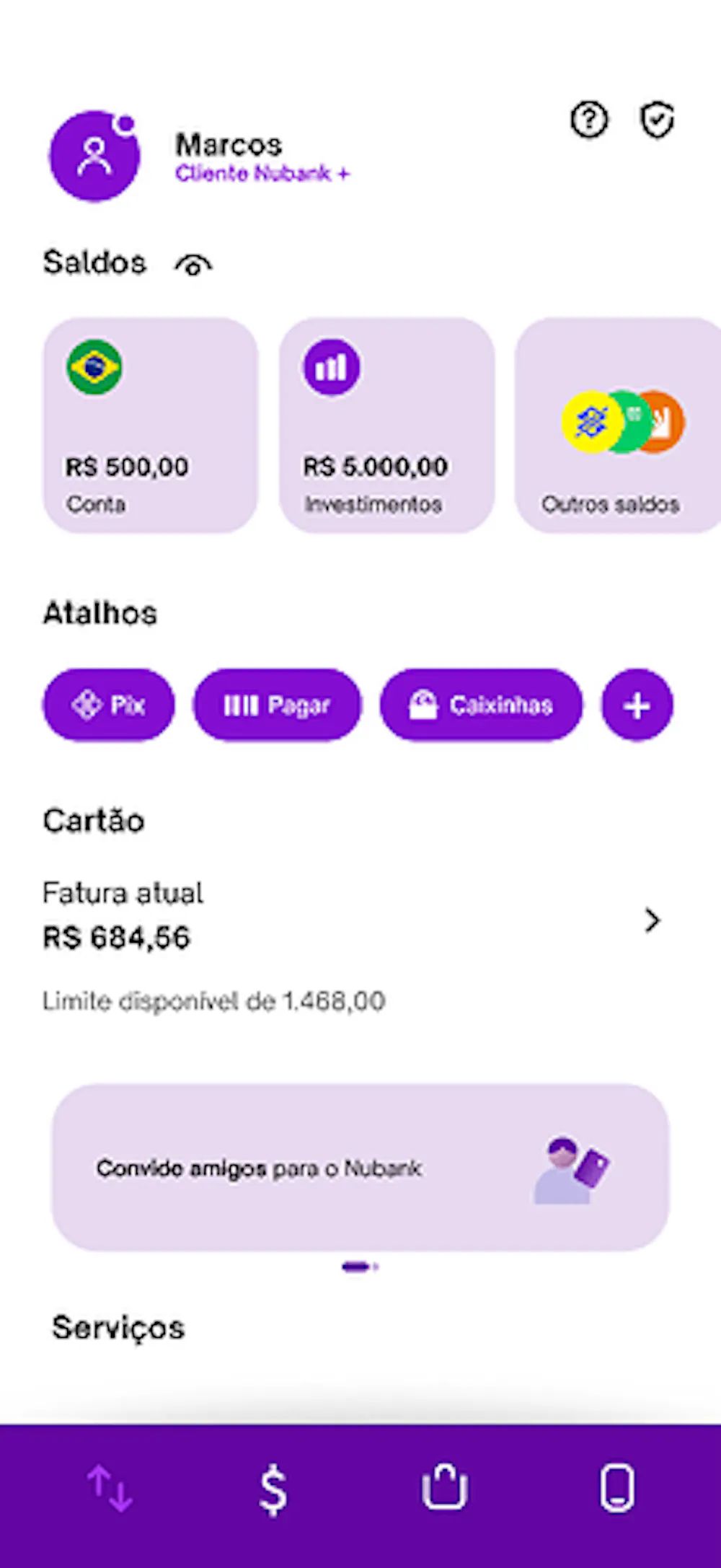
Task: Hide balances with the eye icon
Action: tap(193, 265)
